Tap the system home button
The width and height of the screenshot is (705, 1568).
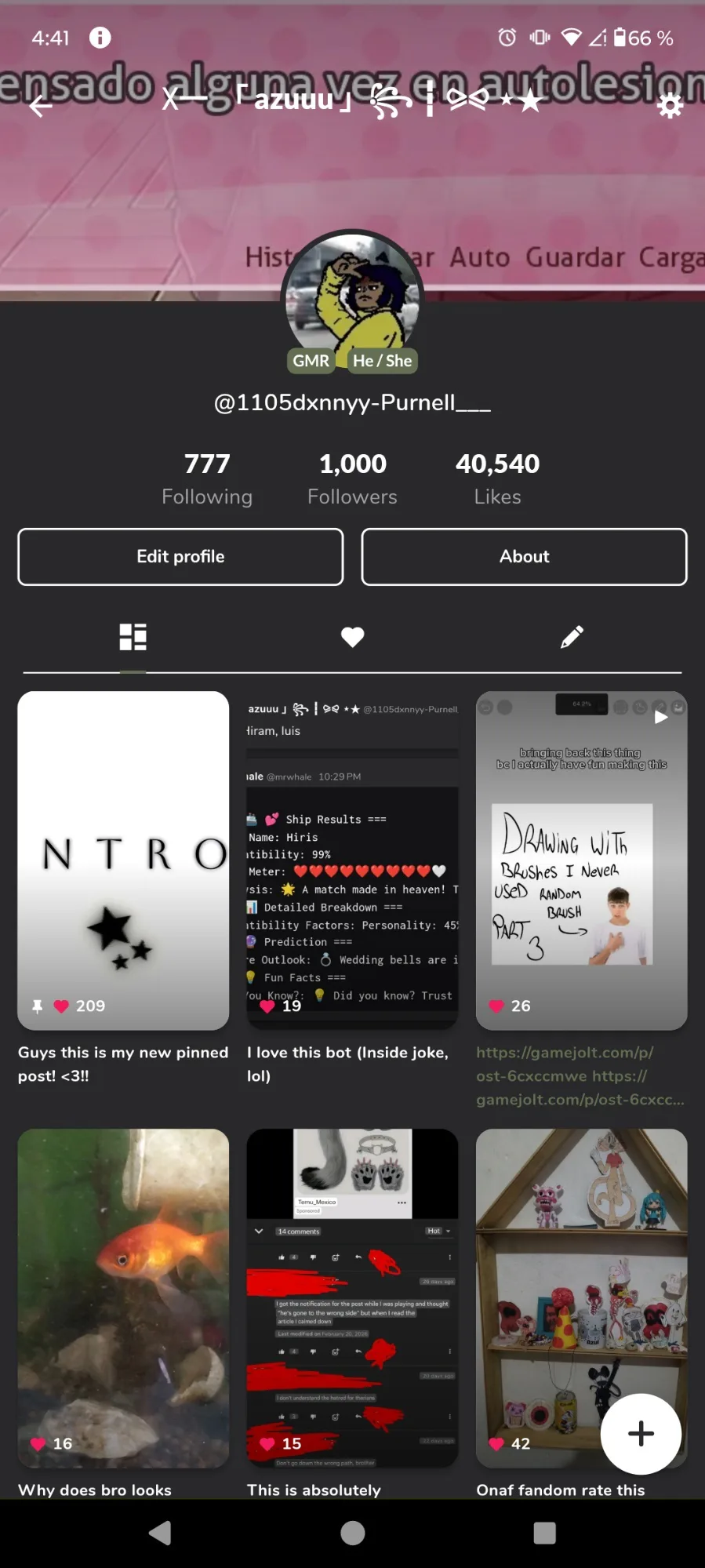point(353,1533)
